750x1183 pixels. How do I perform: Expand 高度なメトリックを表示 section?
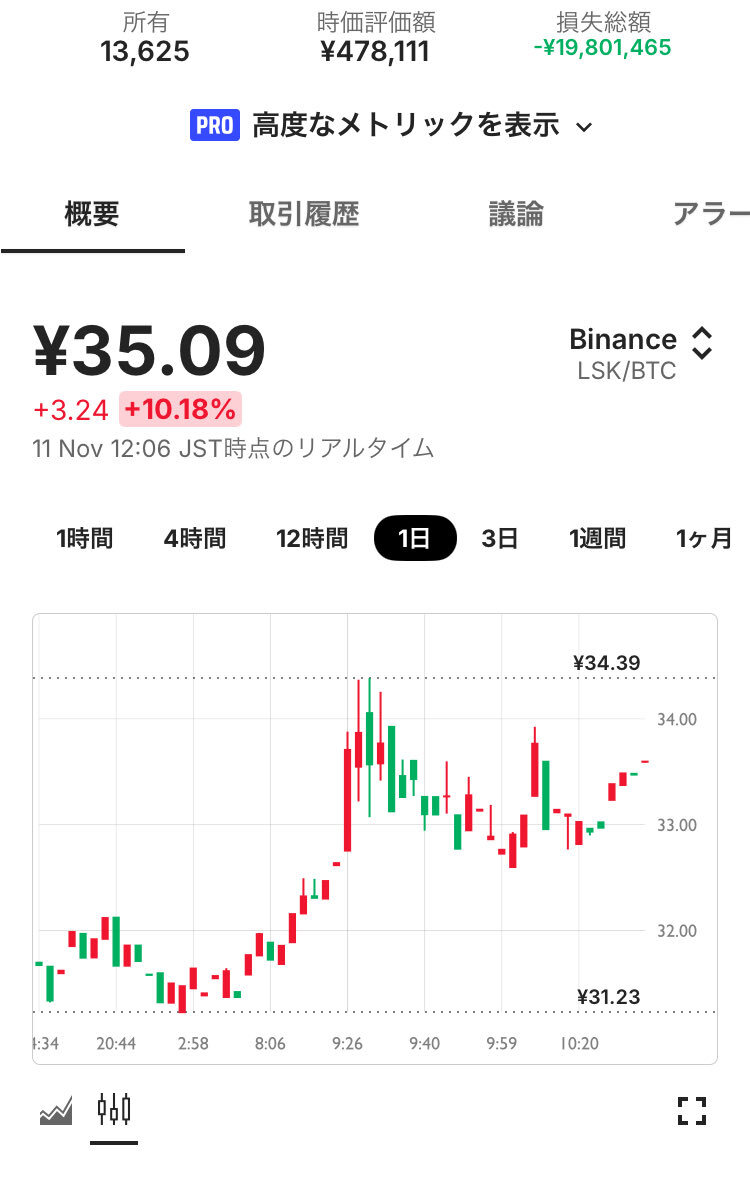point(392,126)
